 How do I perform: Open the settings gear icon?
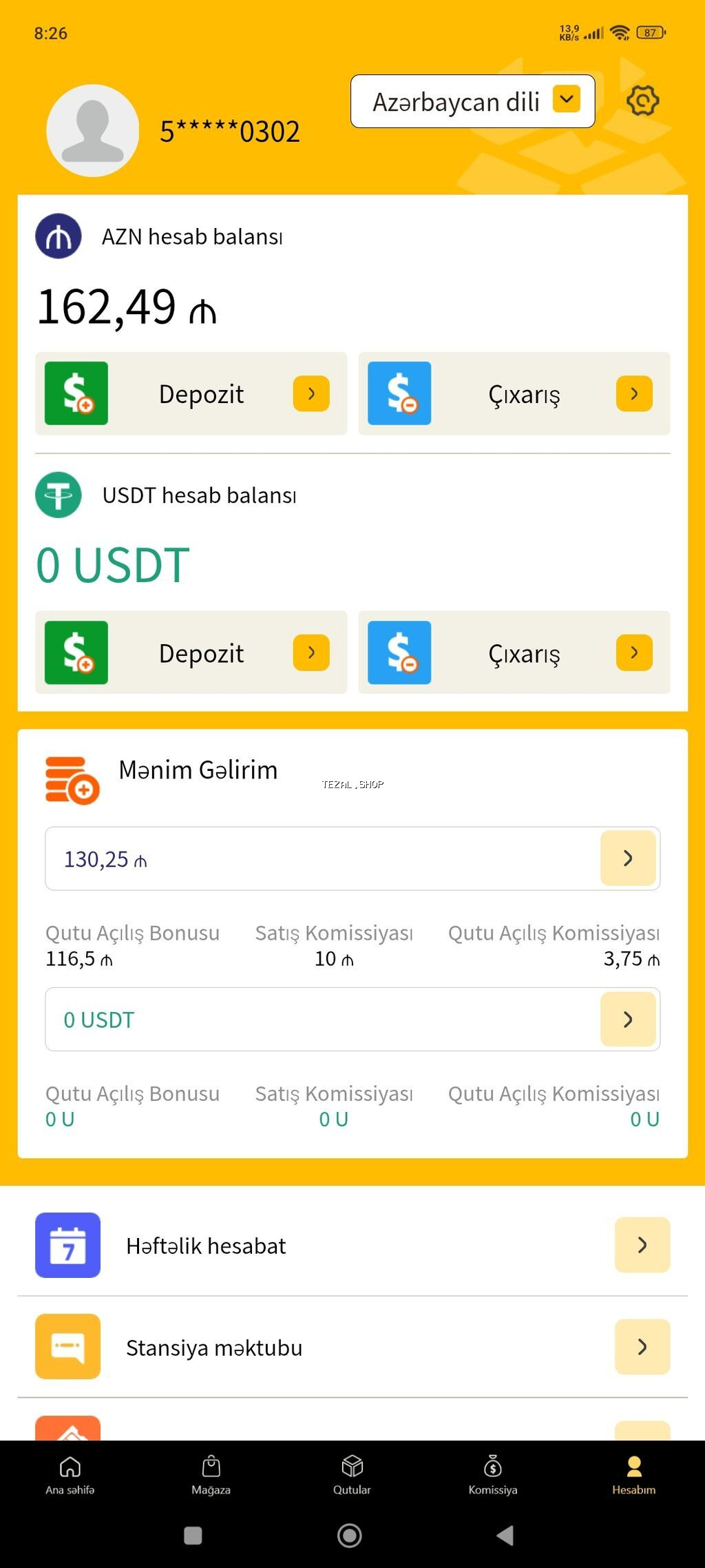[x=642, y=101]
